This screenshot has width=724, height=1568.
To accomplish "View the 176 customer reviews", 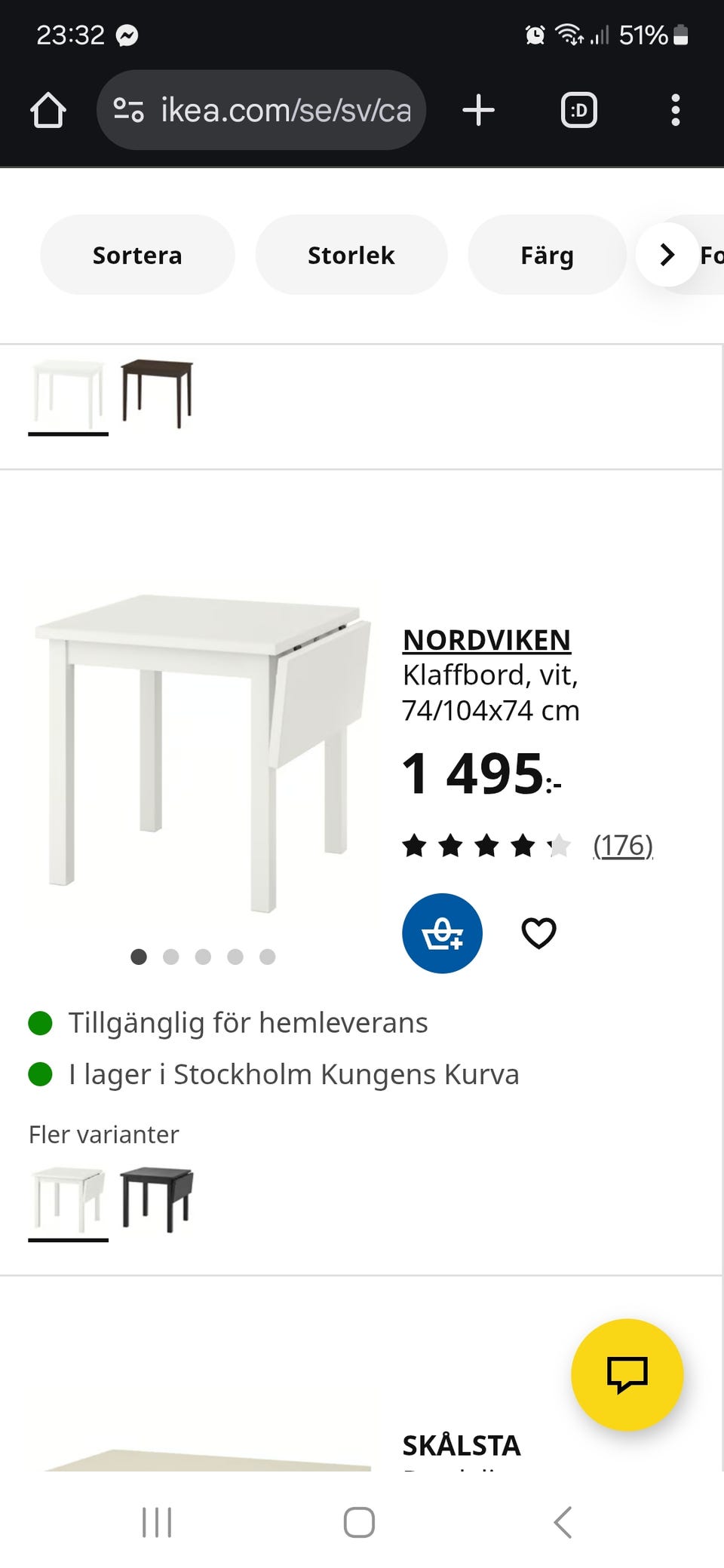I will 623,845.
